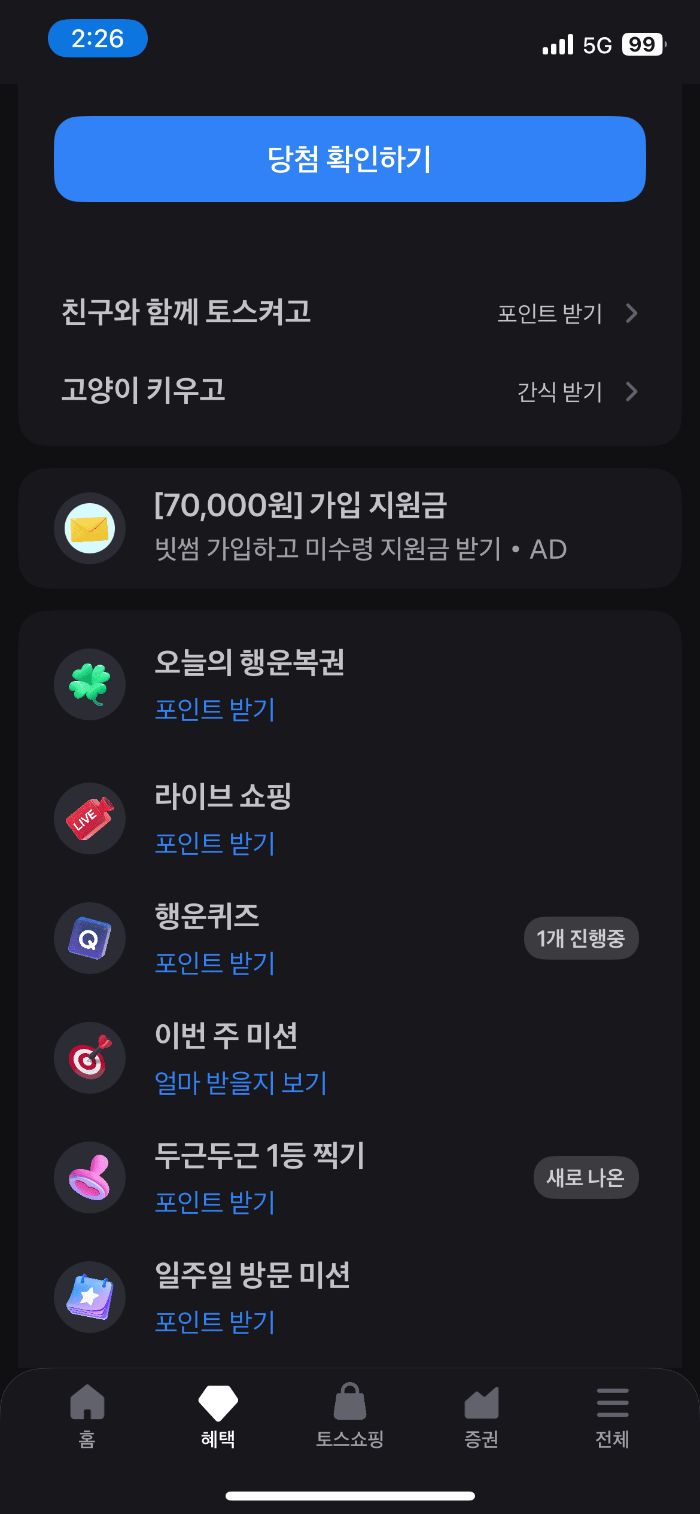This screenshot has height=1514, width=700.
Task: Open 친구와 함께 토스켜고 포인트 받기
Action: 349,313
